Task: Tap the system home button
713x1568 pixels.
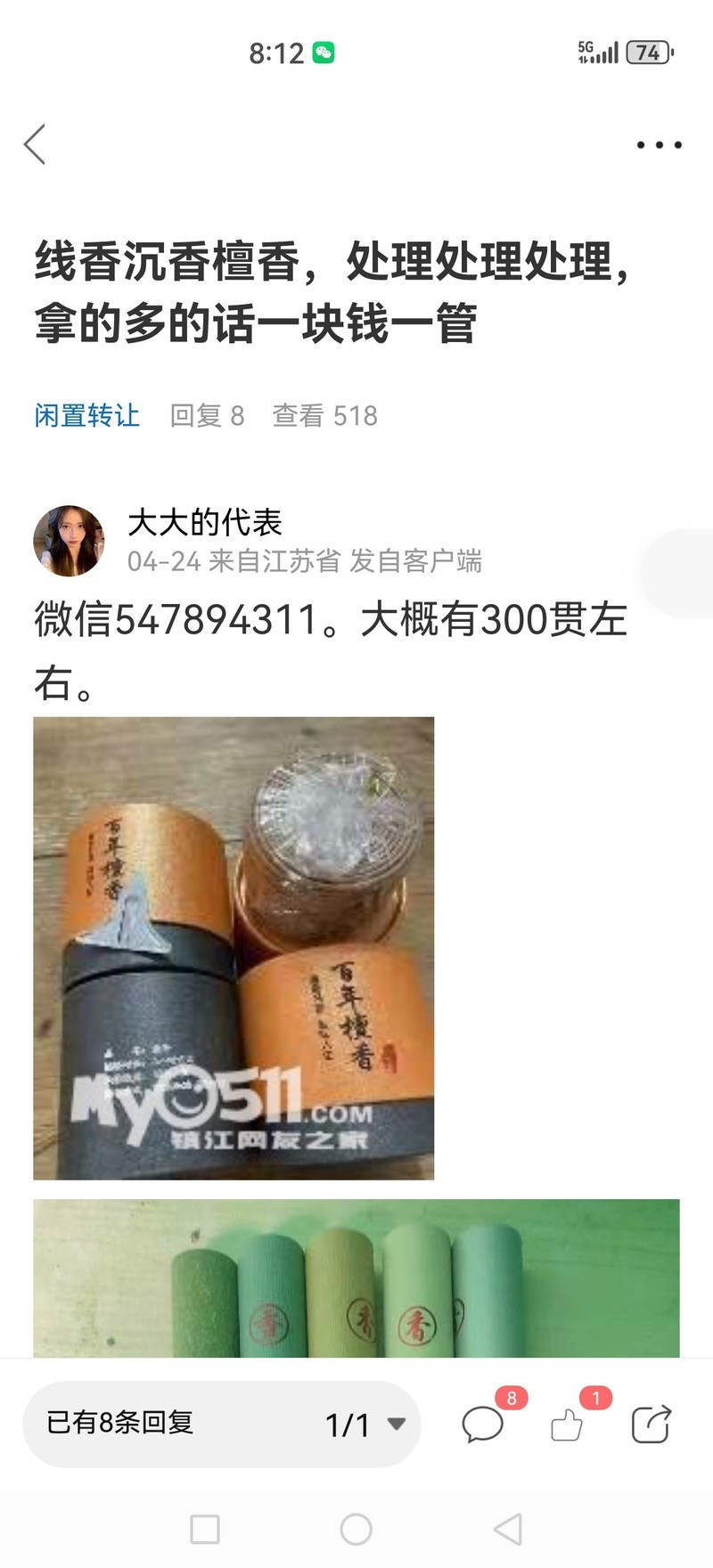Action: pos(356,1530)
